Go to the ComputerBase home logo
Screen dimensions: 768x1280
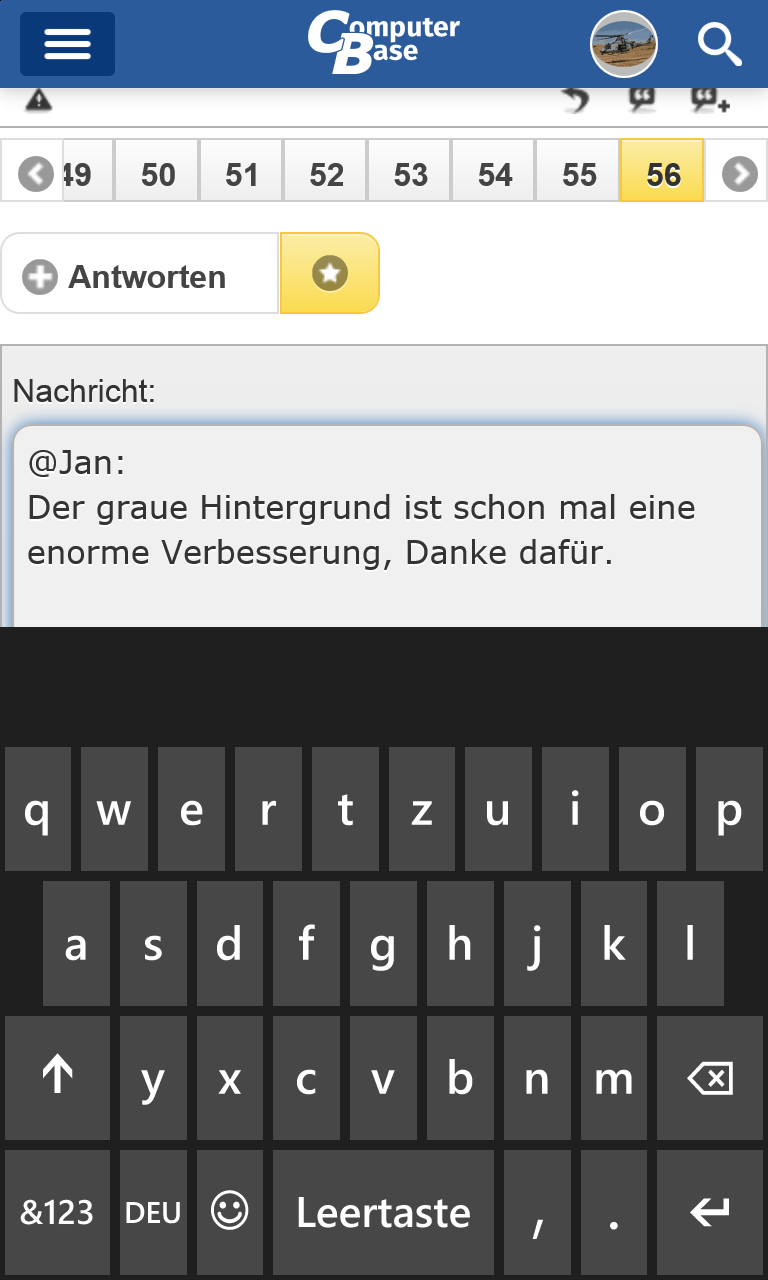383,42
